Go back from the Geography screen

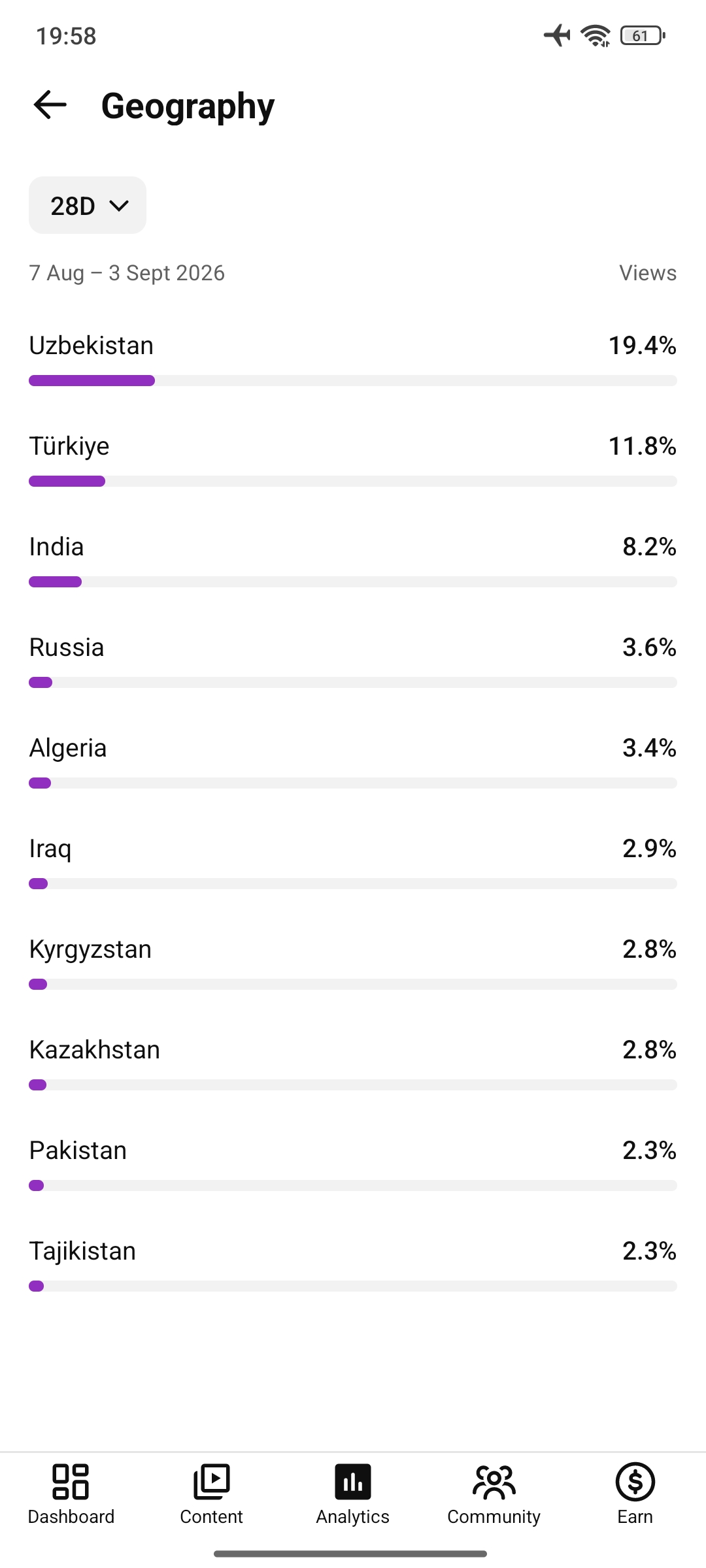pyautogui.click(x=50, y=105)
